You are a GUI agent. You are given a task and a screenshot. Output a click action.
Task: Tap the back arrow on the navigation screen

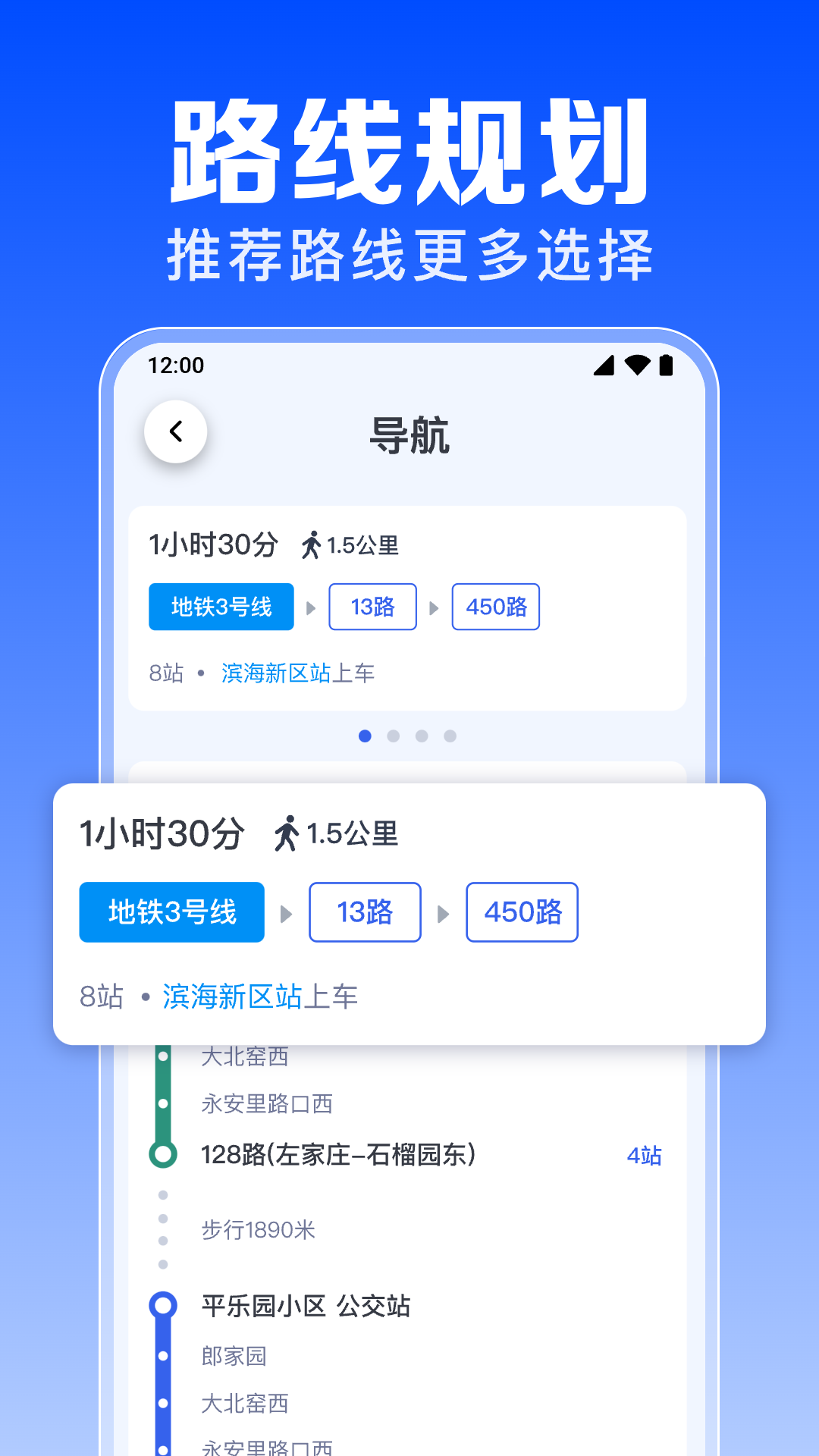177,431
